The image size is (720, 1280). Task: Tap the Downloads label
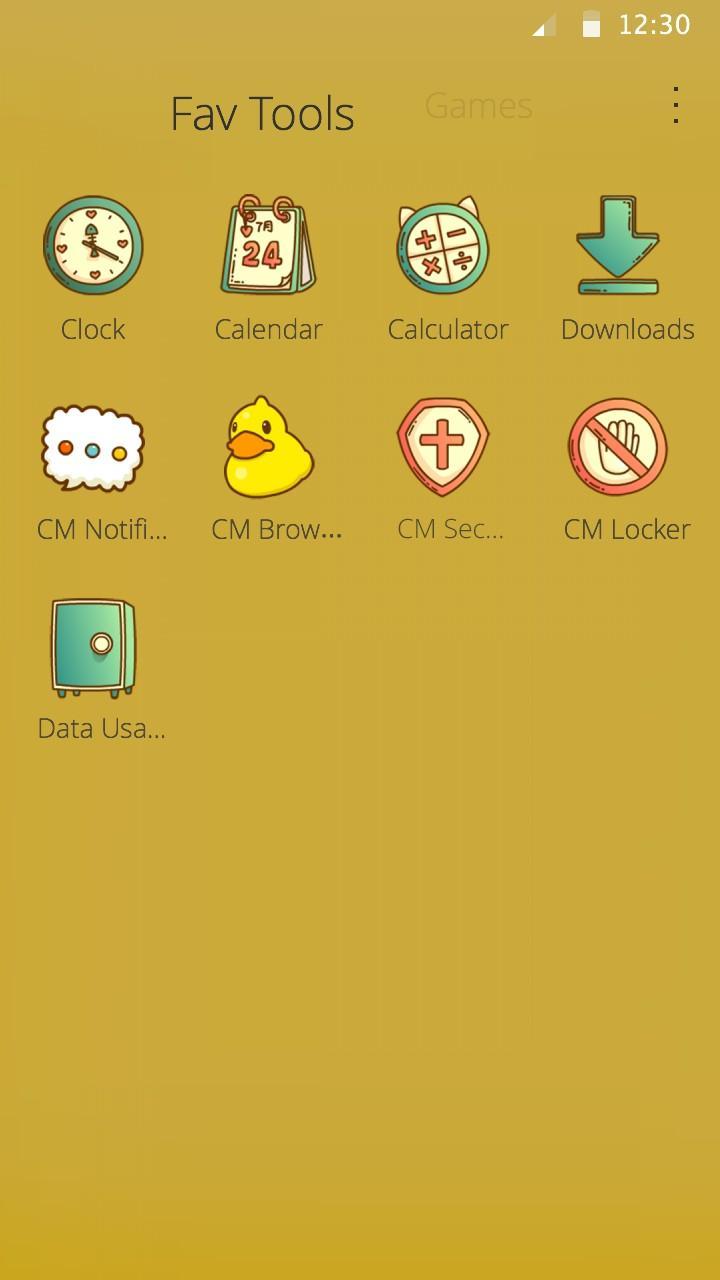click(x=627, y=329)
